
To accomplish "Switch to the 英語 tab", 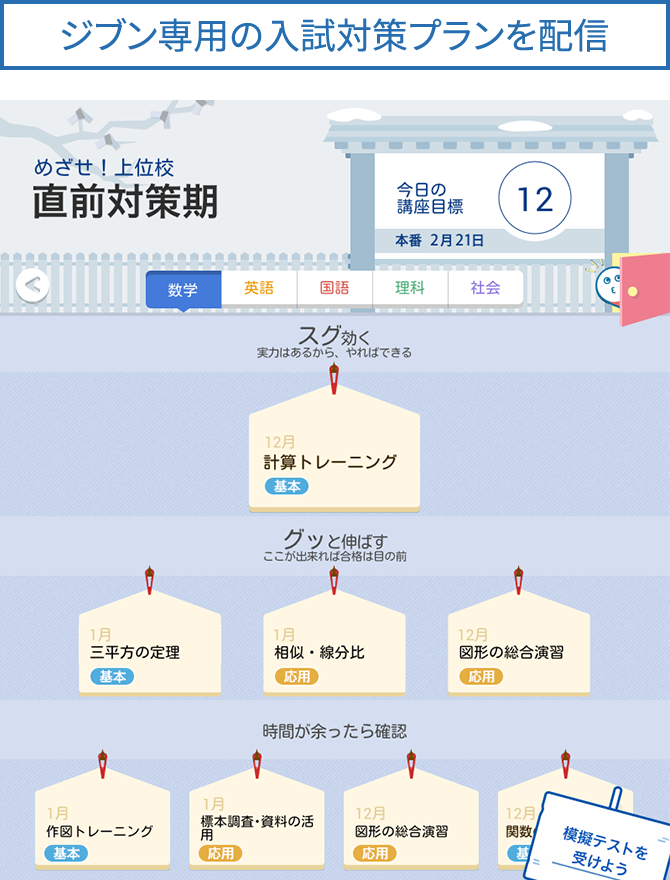I will pyautogui.click(x=259, y=289).
